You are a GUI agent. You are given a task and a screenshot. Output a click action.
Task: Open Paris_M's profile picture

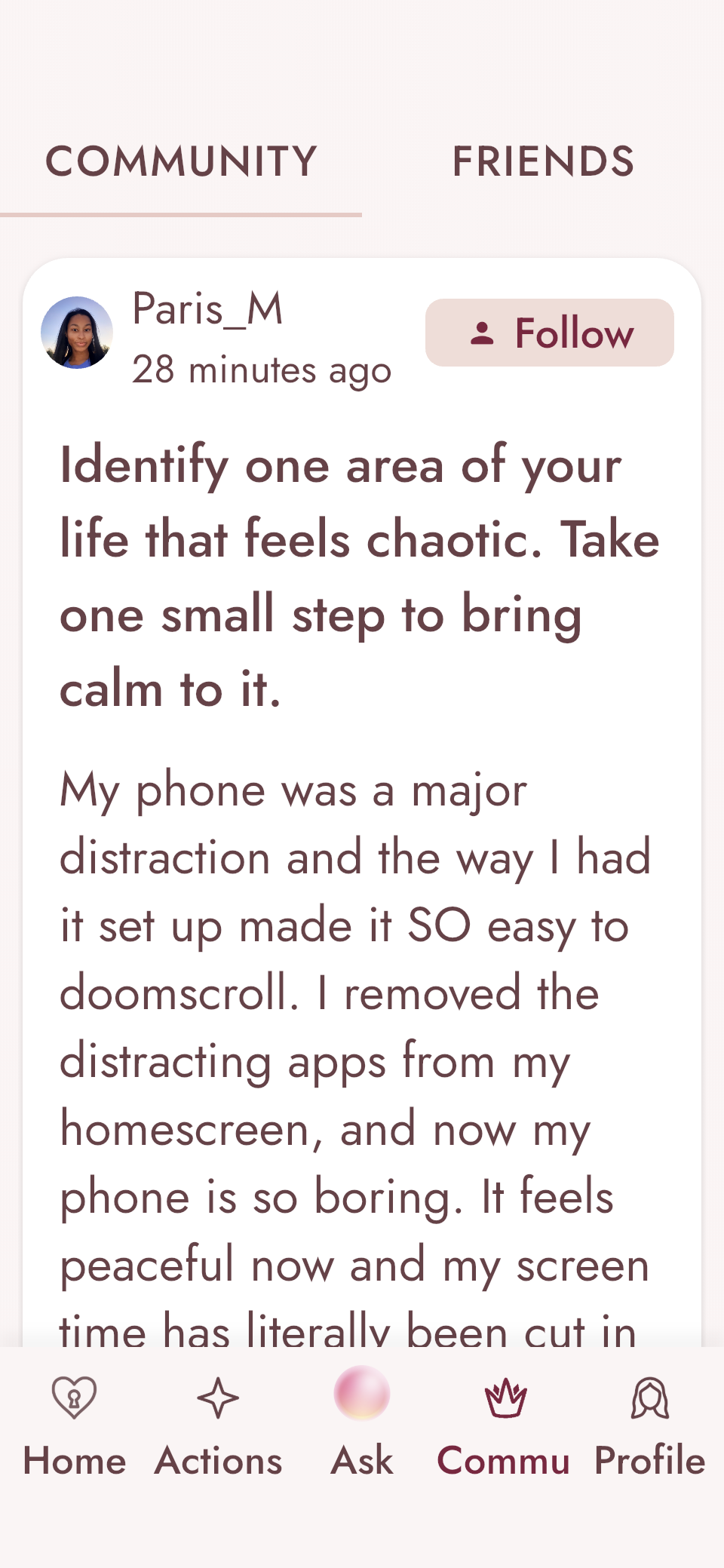77,333
